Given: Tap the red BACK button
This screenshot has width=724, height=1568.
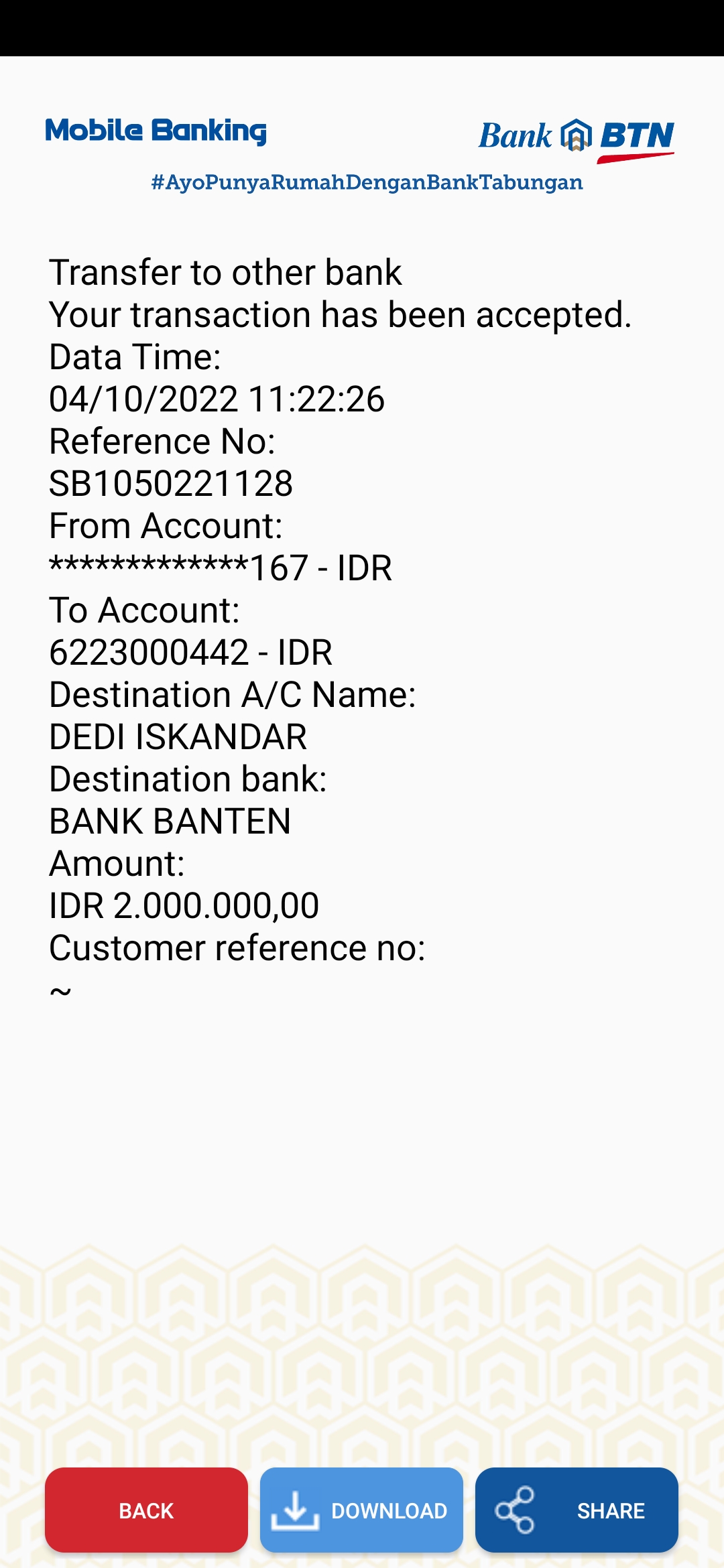Looking at the screenshot, I should 146,1510.
